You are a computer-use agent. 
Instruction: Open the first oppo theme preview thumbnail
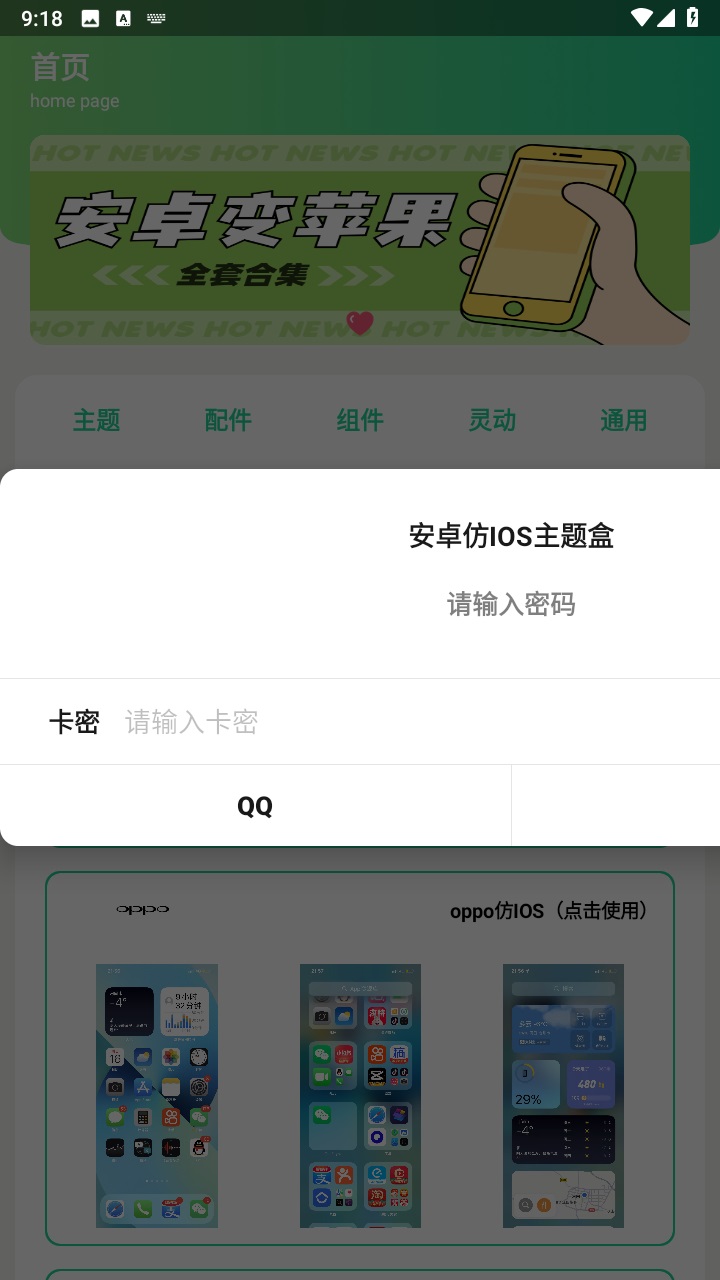(156, 1096)
